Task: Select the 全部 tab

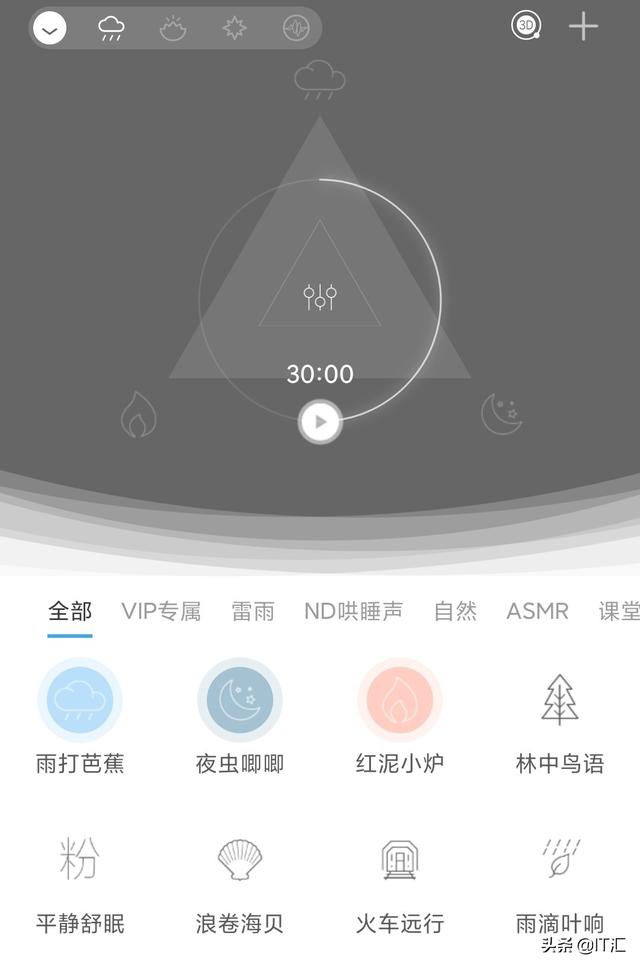Action: point(70,611)
